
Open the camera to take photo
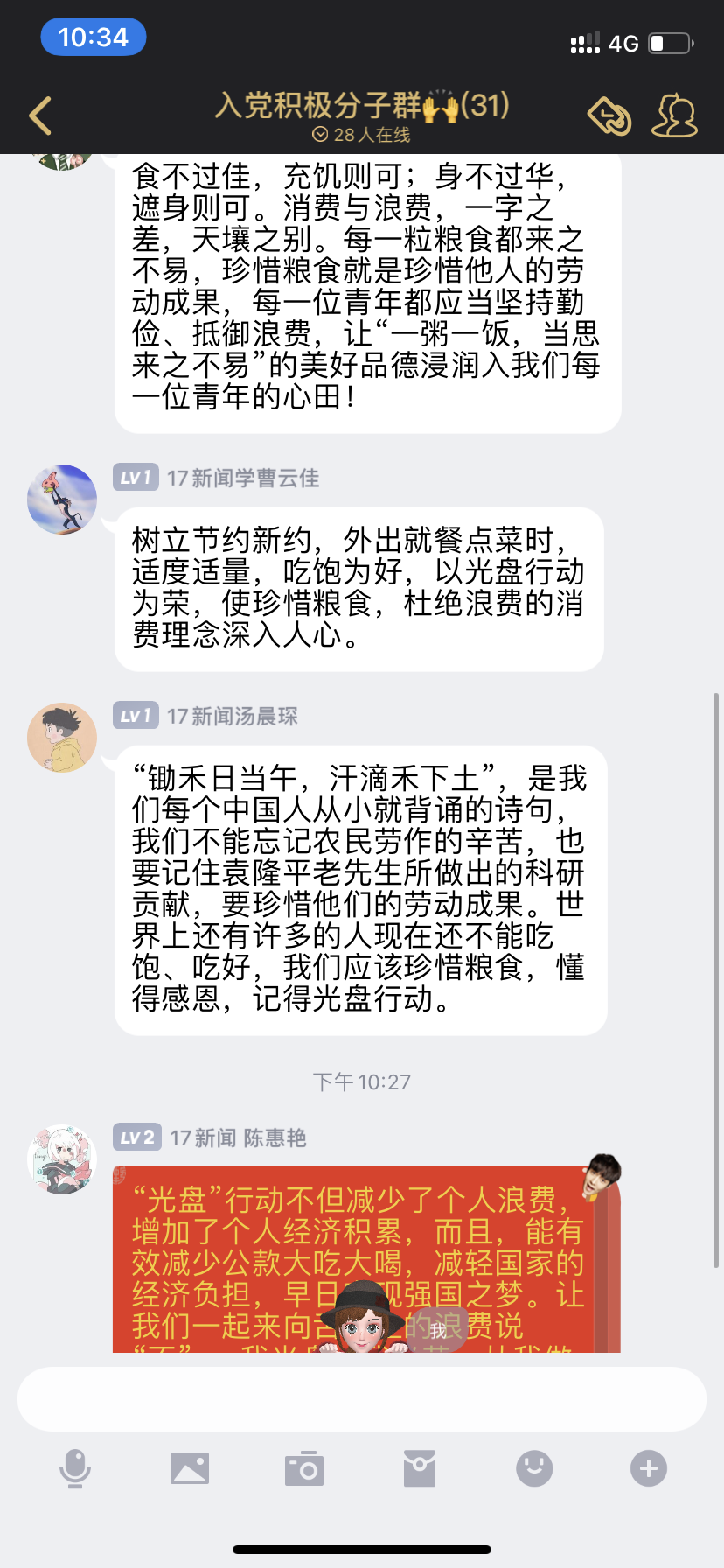tap(304, 1467)
